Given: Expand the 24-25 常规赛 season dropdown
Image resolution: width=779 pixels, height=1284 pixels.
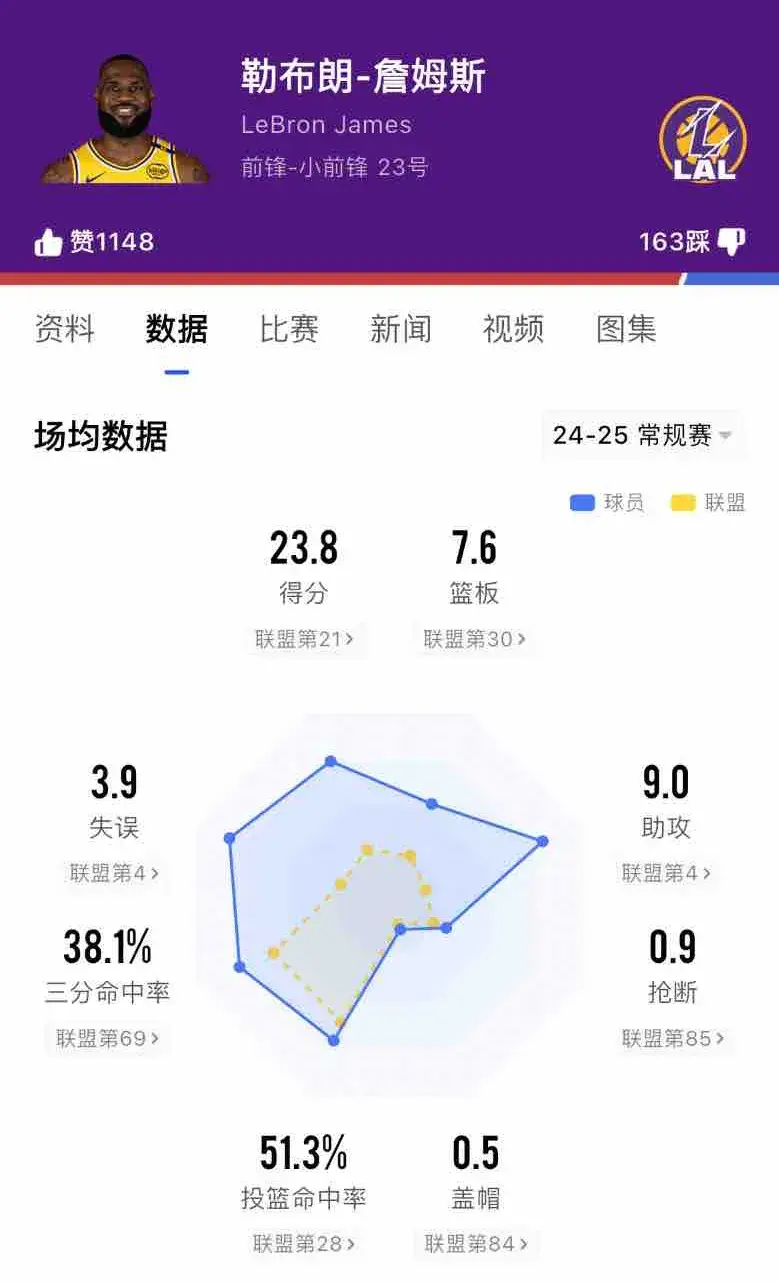Looking at the screenshot, I should click(642, 436).
